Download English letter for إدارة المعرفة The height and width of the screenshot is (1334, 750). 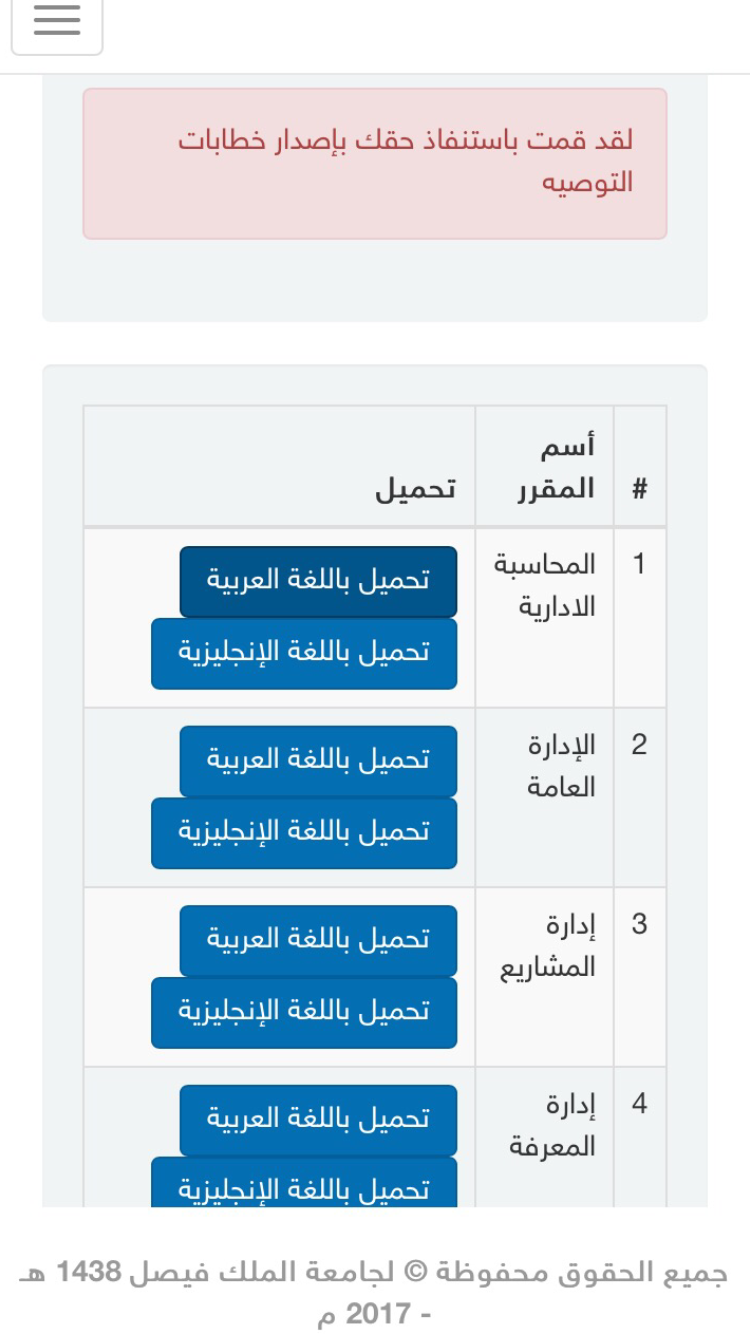click(304, 1183)
